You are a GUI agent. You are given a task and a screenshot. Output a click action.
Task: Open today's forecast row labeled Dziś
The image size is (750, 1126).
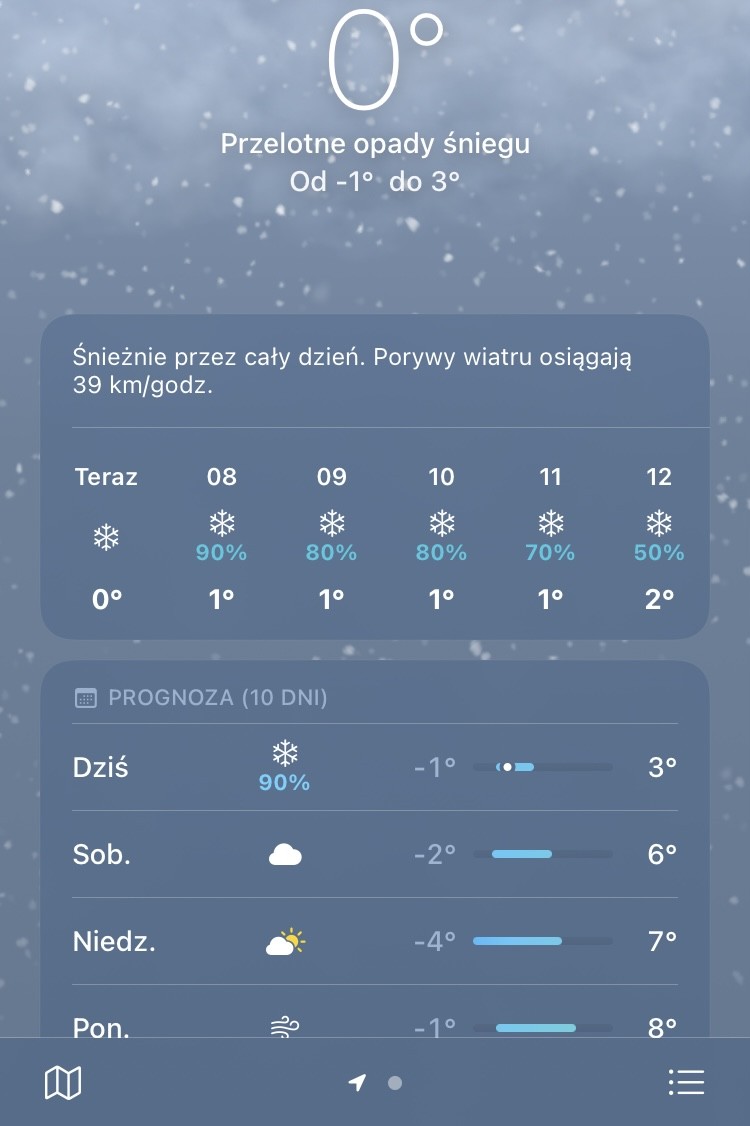(374, 768)
